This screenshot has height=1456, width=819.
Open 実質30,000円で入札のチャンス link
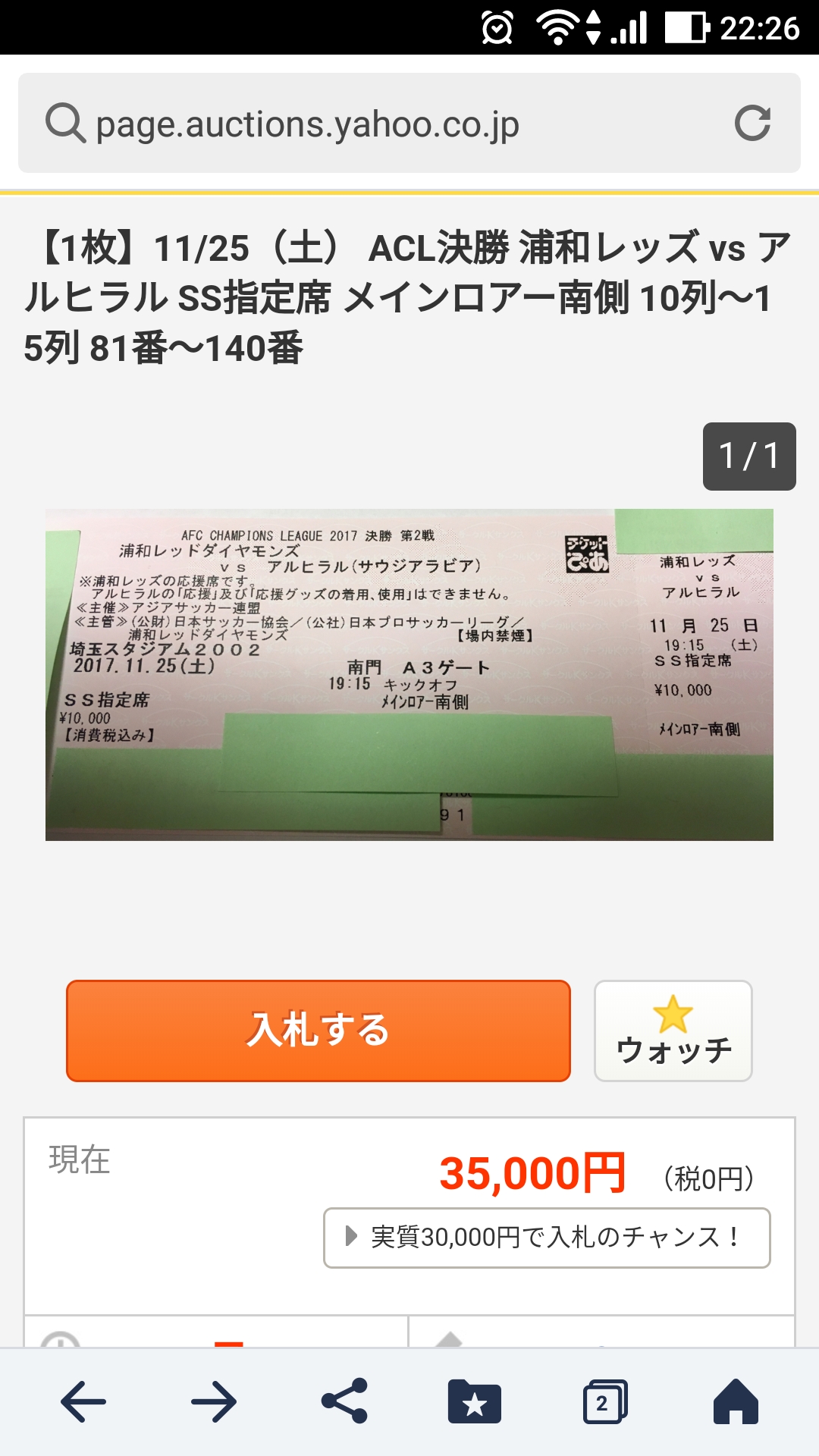(547, 1238)
